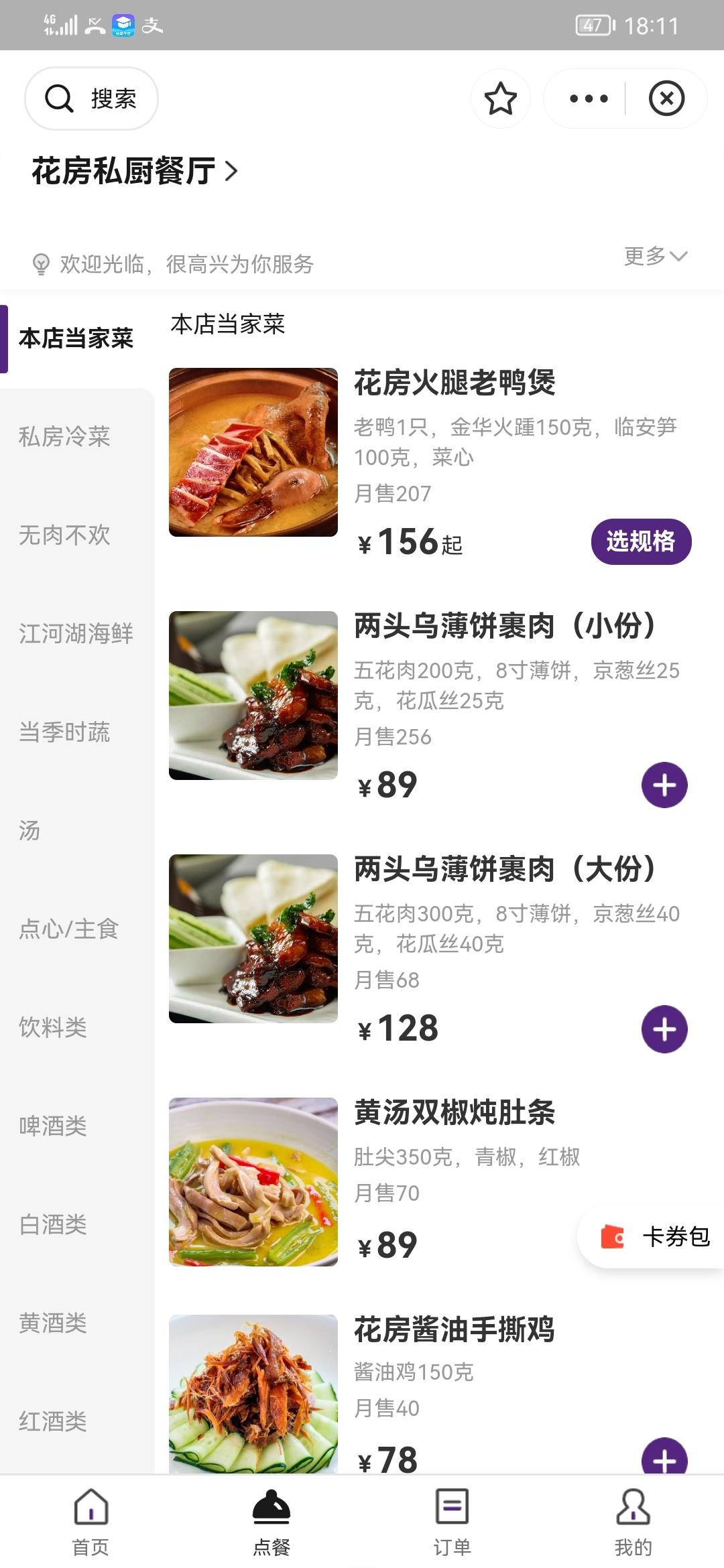Open the 搜索 search box
Screen dimensions: 724x1568
point(91,99)
